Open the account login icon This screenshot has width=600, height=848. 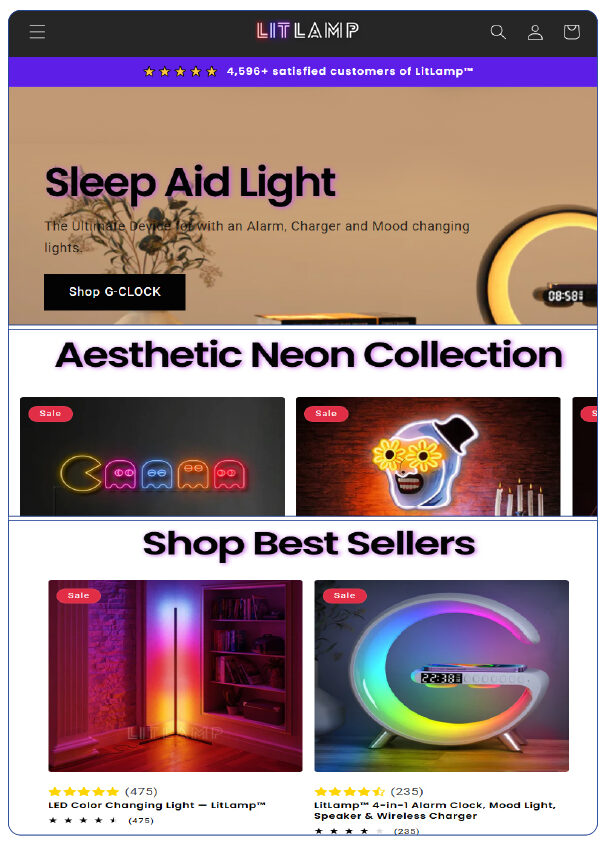pos(535,32)
